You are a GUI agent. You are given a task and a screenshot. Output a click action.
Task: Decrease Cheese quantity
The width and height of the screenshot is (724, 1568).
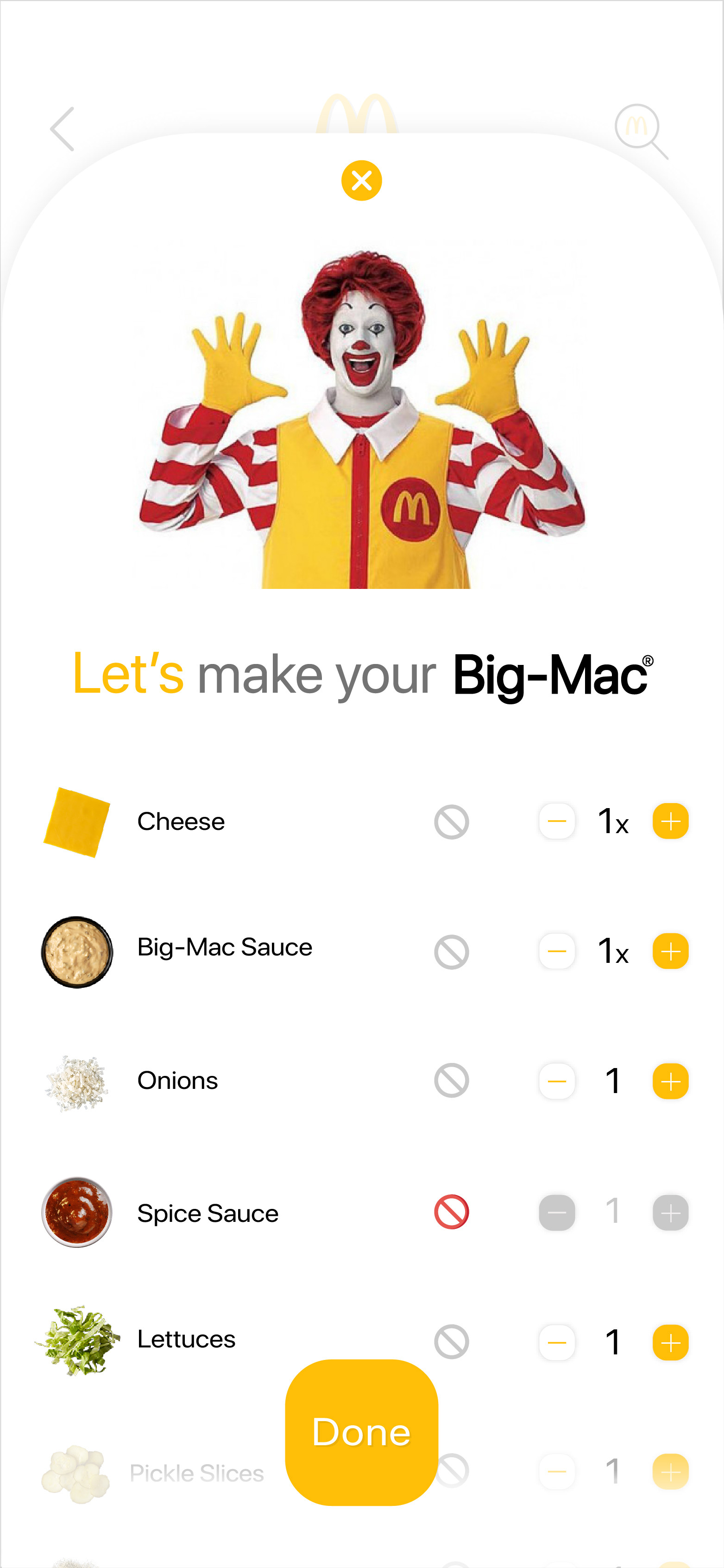tap(557, 821)
